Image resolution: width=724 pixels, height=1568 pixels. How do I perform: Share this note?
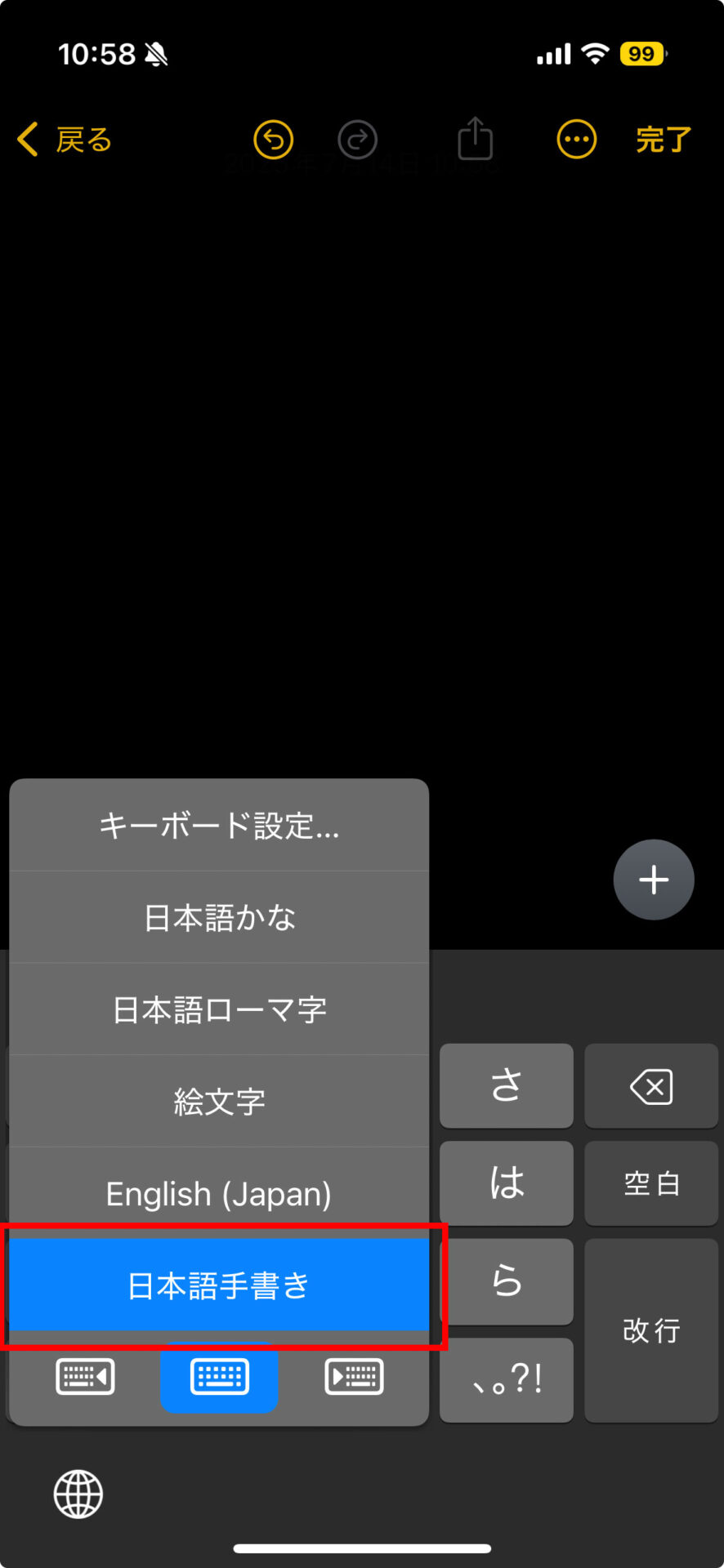pos(475,138)
